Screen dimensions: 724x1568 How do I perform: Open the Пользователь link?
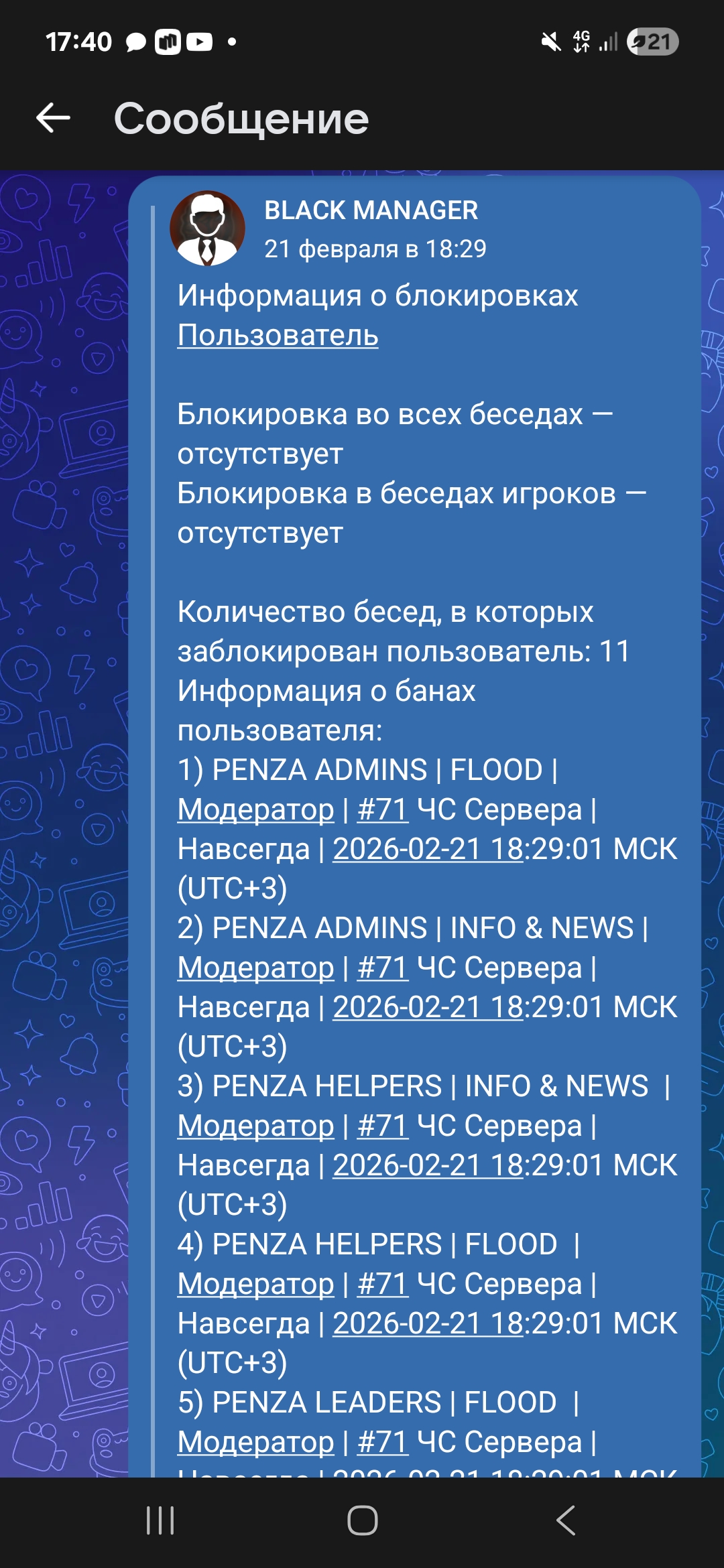(x=278, y=335)
